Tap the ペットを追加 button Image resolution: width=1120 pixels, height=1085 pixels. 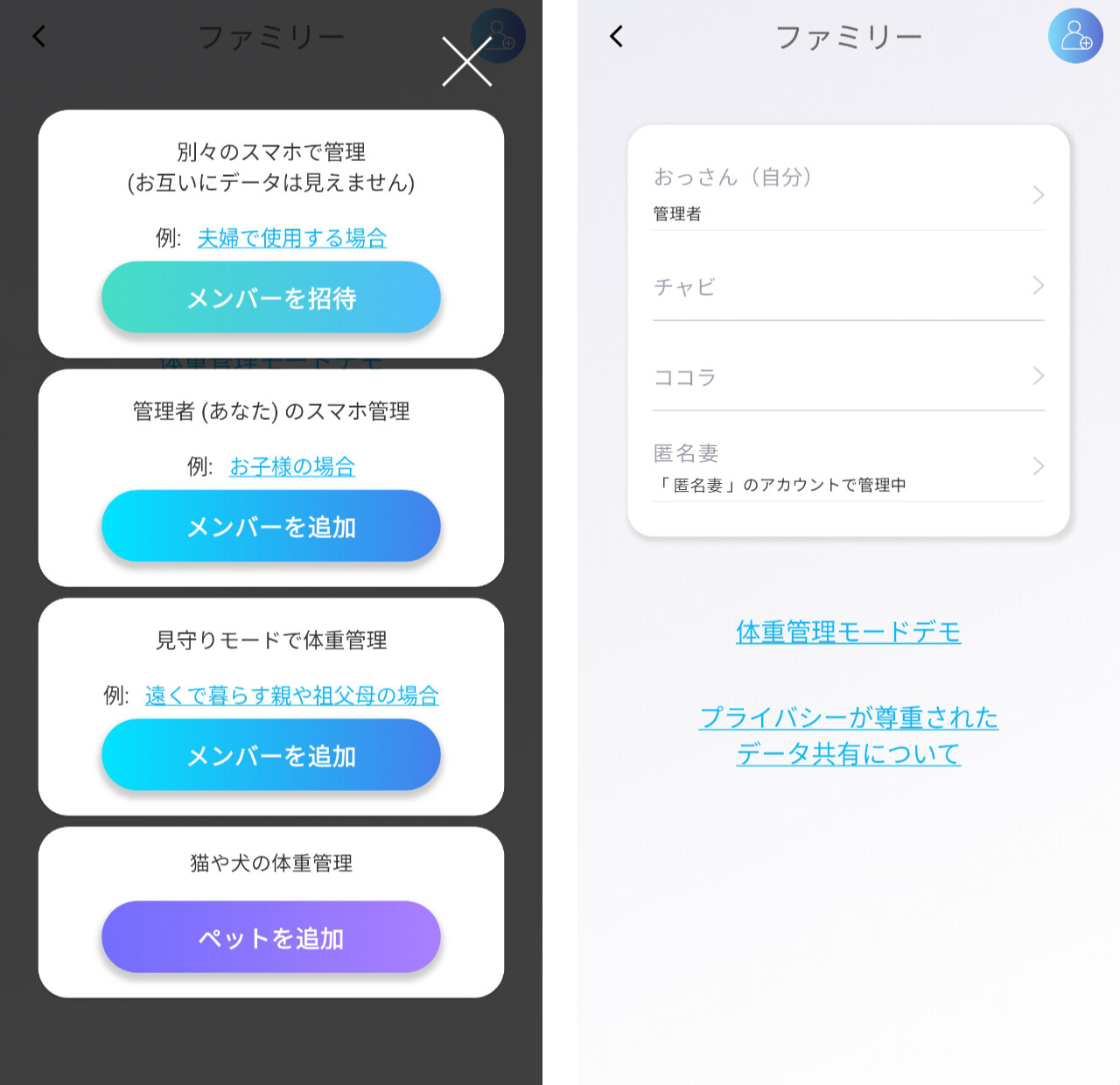click(271, 937)
